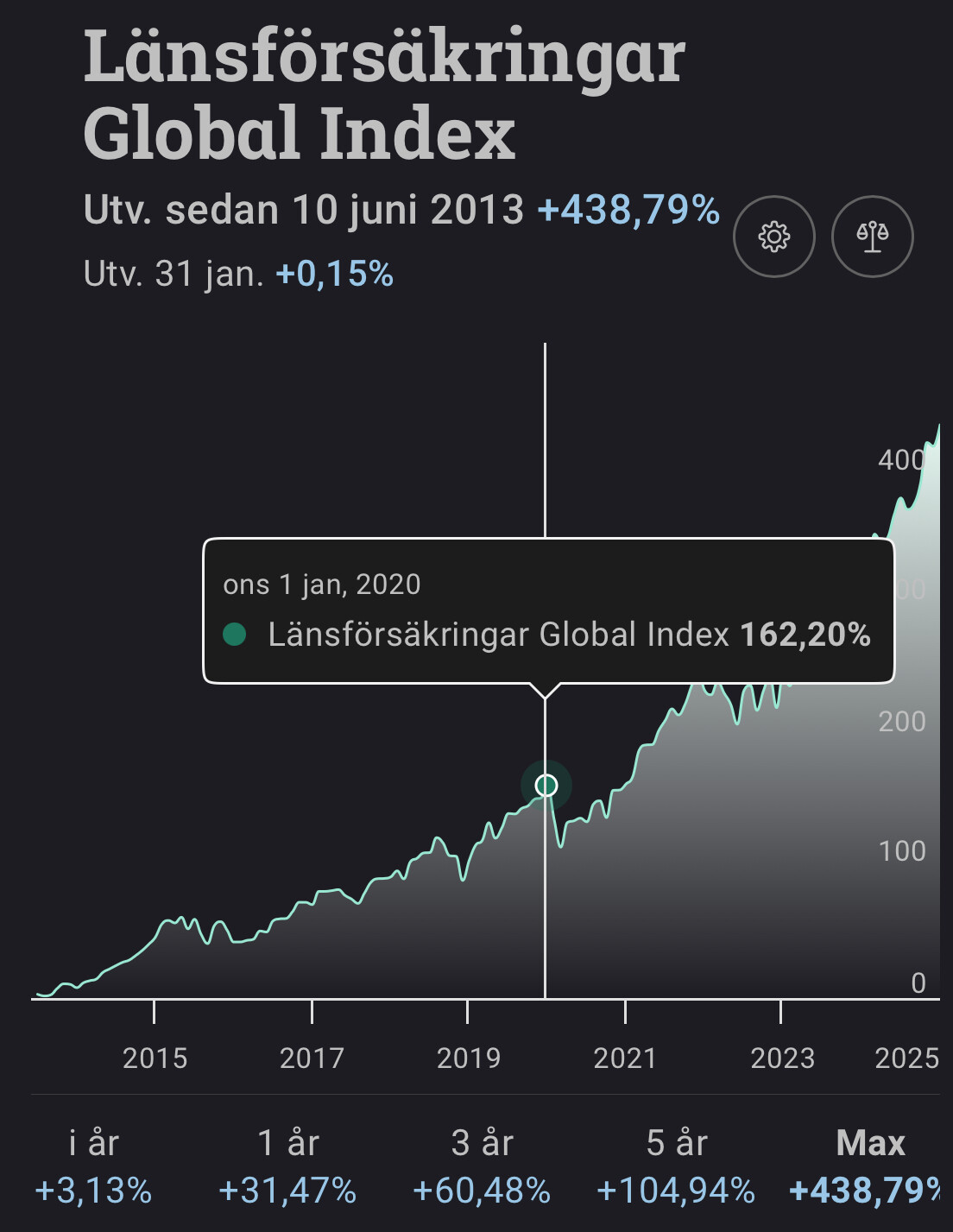Open the compare funds scale icon
953x1232 pixels.
coord(872,237)
